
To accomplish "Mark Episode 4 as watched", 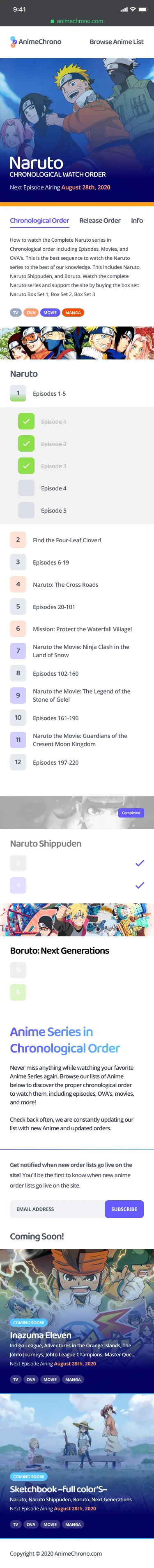I will click(26, 488).
